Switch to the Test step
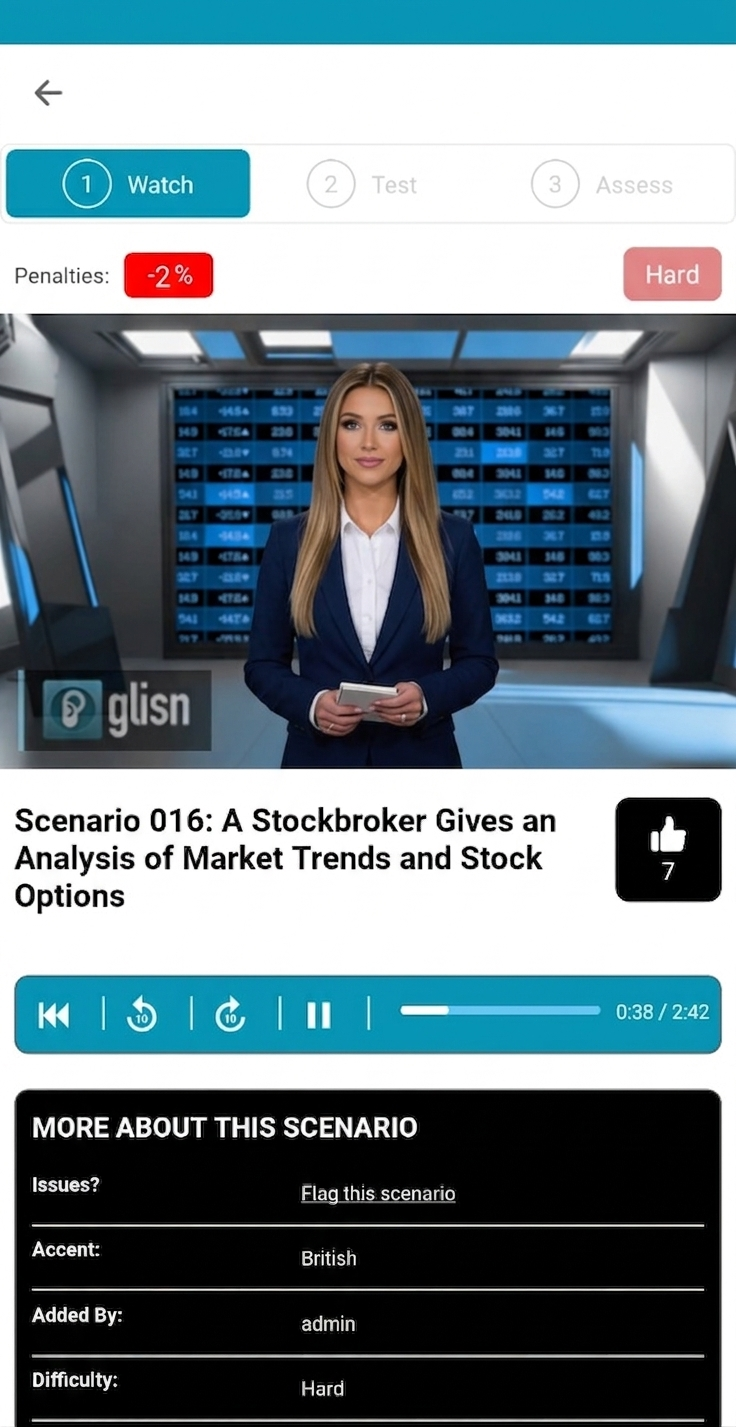Image resolution: width=736 pixels, height=1427 pixels. 363,185
